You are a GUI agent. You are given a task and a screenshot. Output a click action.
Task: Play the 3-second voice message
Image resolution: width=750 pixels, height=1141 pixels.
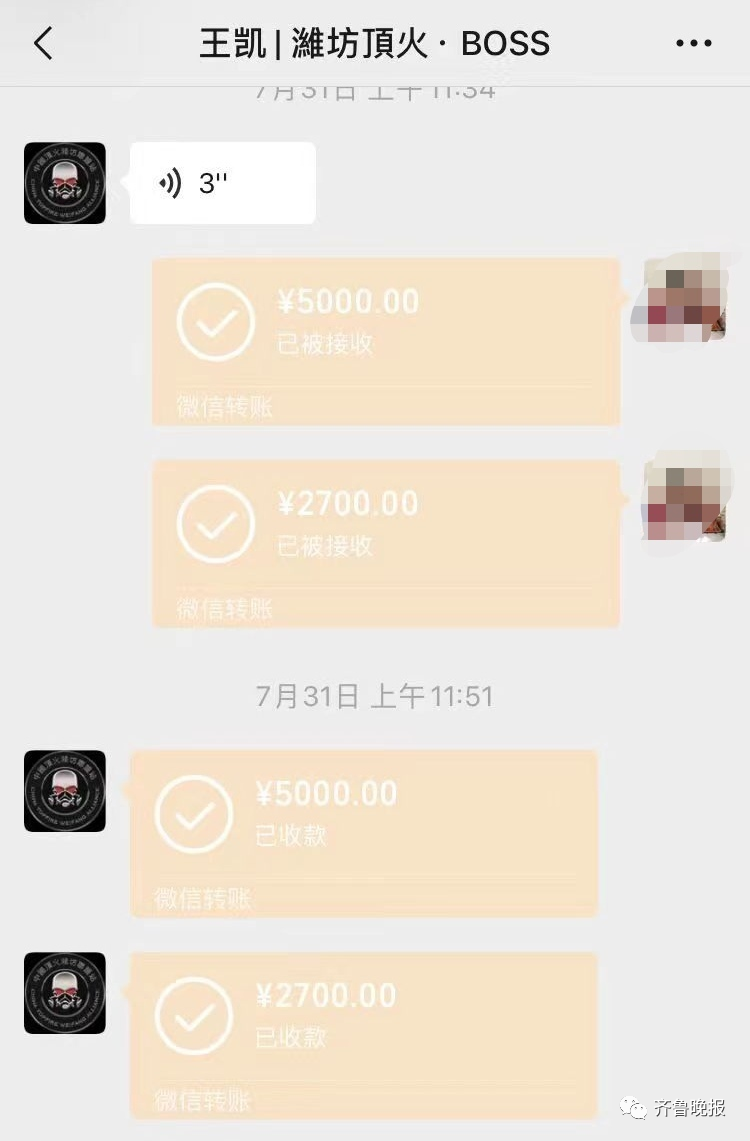(x=222, y=183)
